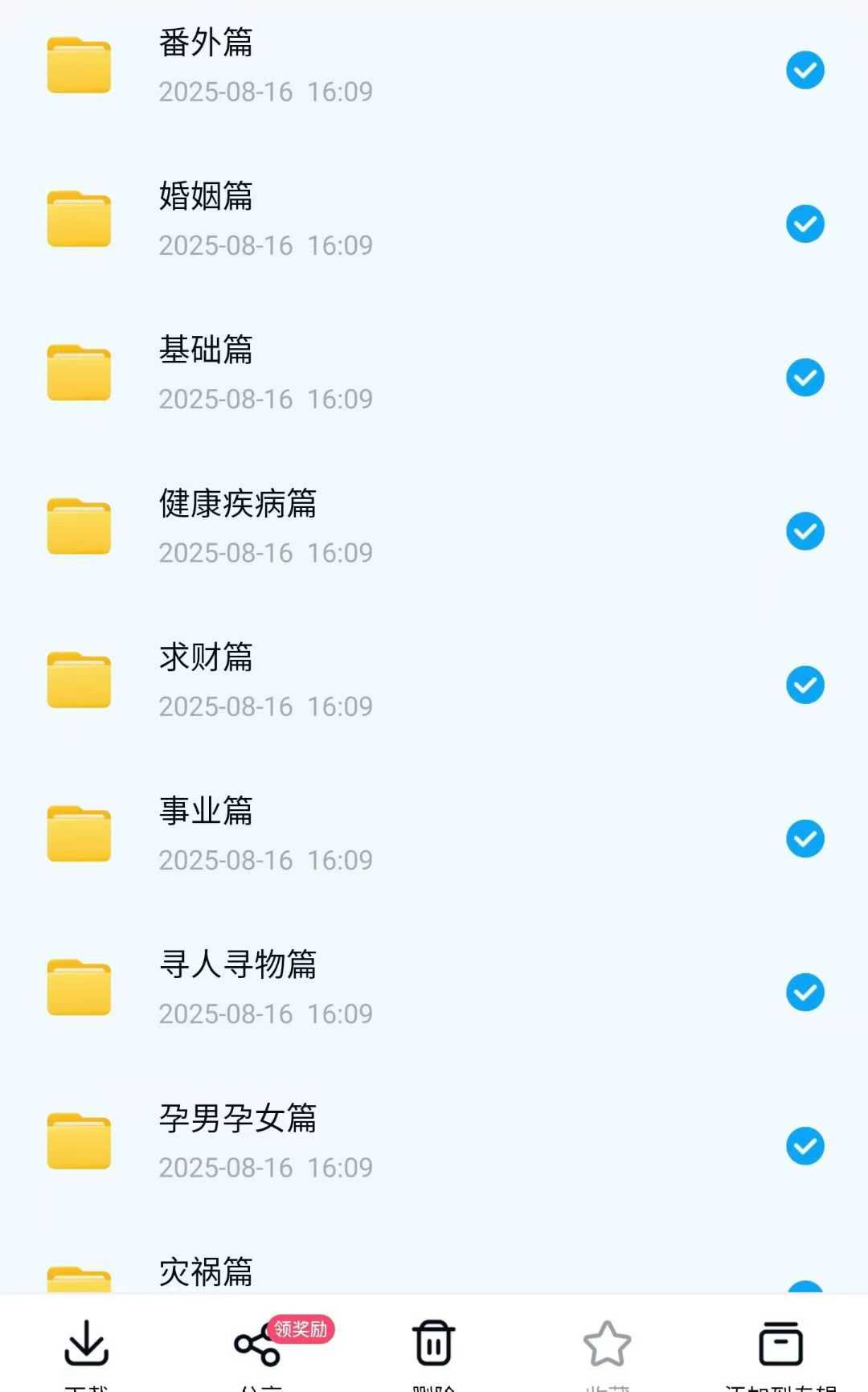The height and width of the screenshot is (1392, 868).
Task: Tap the 灾祸篇 folder name
Action: [x=206, y=1272]
